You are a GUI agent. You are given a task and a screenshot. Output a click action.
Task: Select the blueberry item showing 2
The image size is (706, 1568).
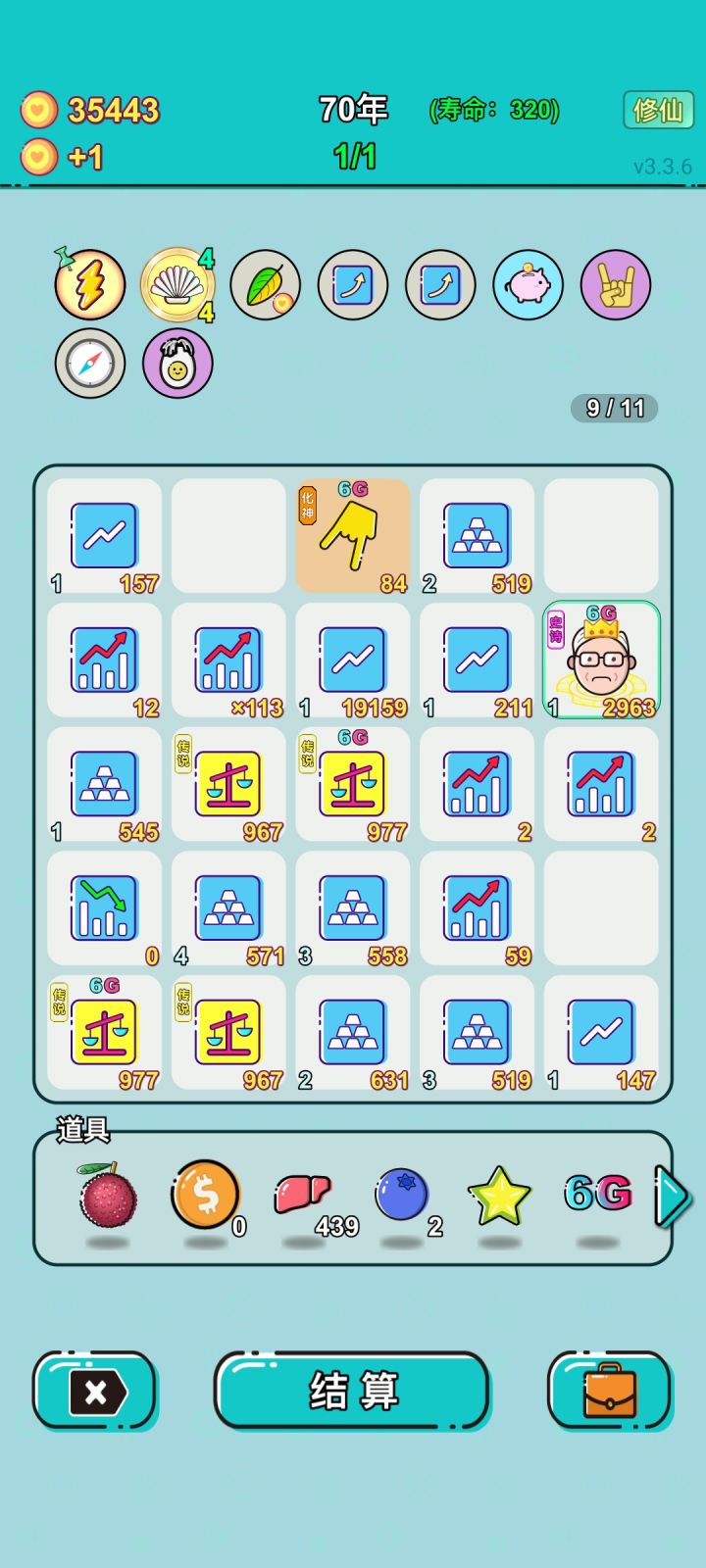point(402,1196)
